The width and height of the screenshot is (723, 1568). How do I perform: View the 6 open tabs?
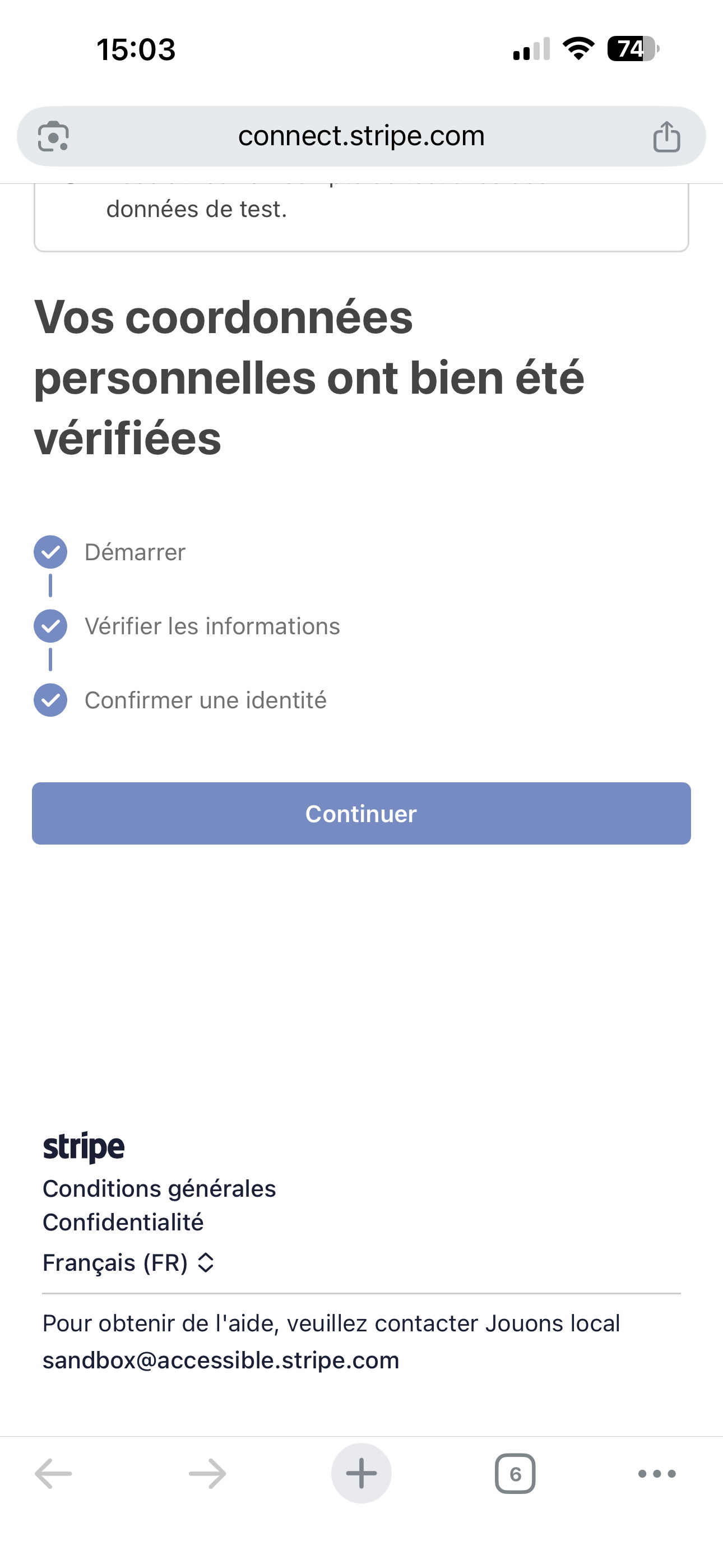coord(515,1473)
